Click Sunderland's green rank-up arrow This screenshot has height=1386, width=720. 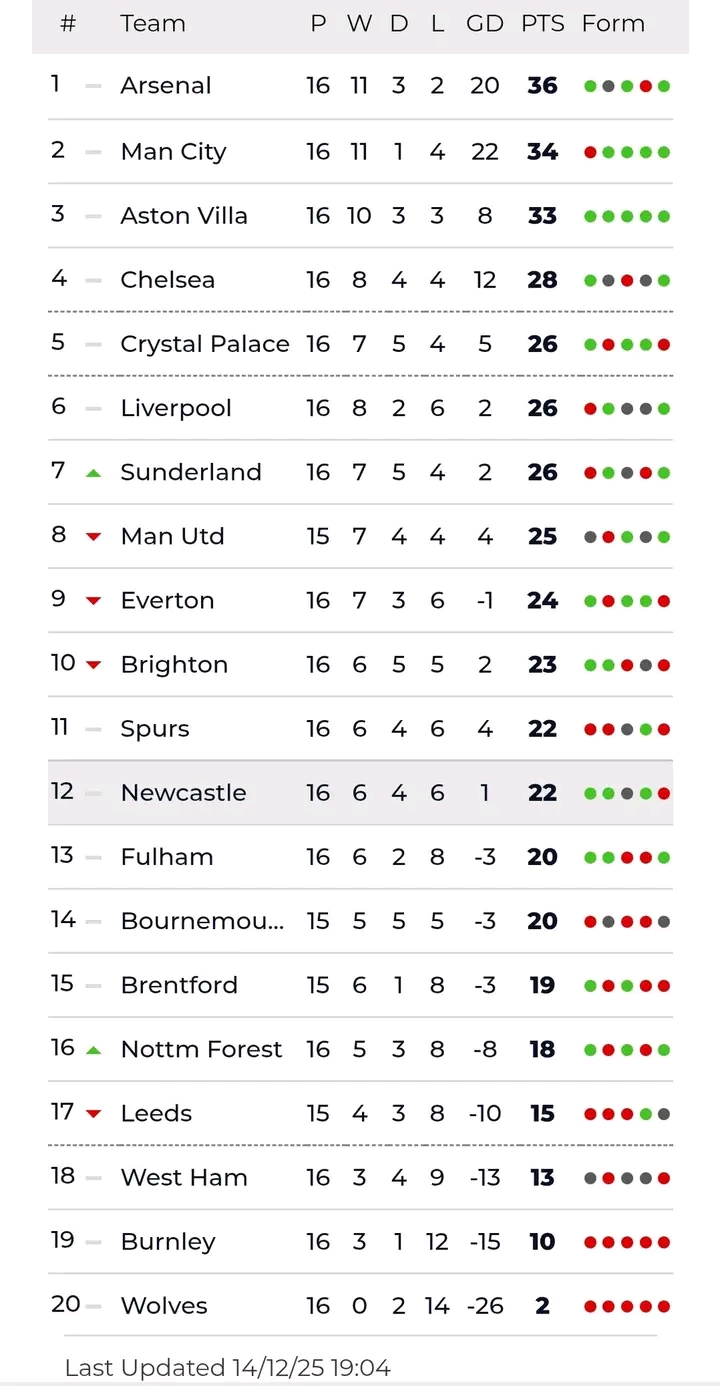click(93, 471)
